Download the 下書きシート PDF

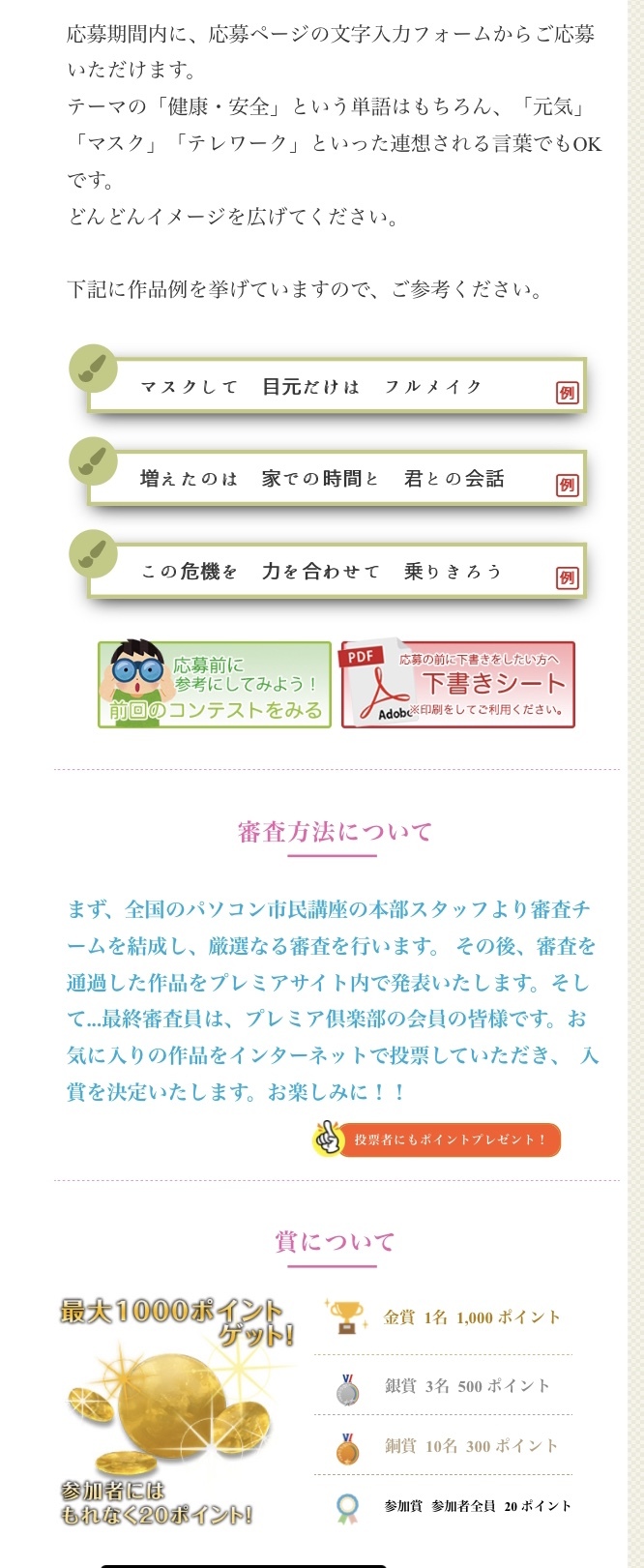[458, 685]
